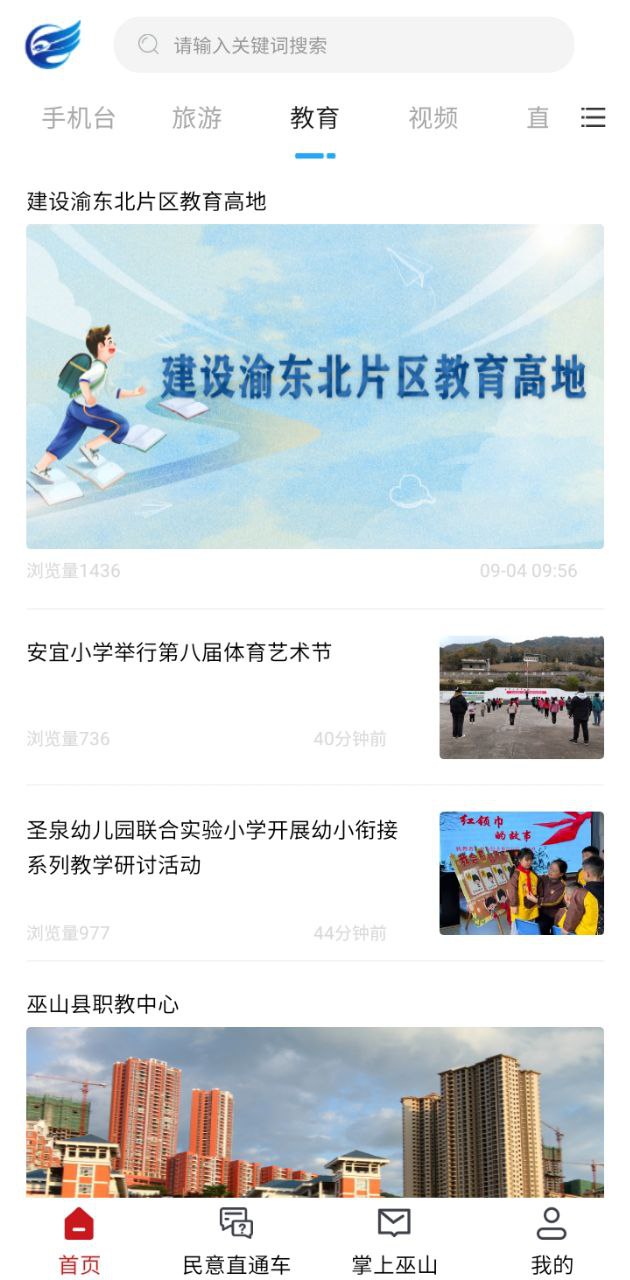Open article about 圣泉幼儿园联合实验小学

pos(315,872)
